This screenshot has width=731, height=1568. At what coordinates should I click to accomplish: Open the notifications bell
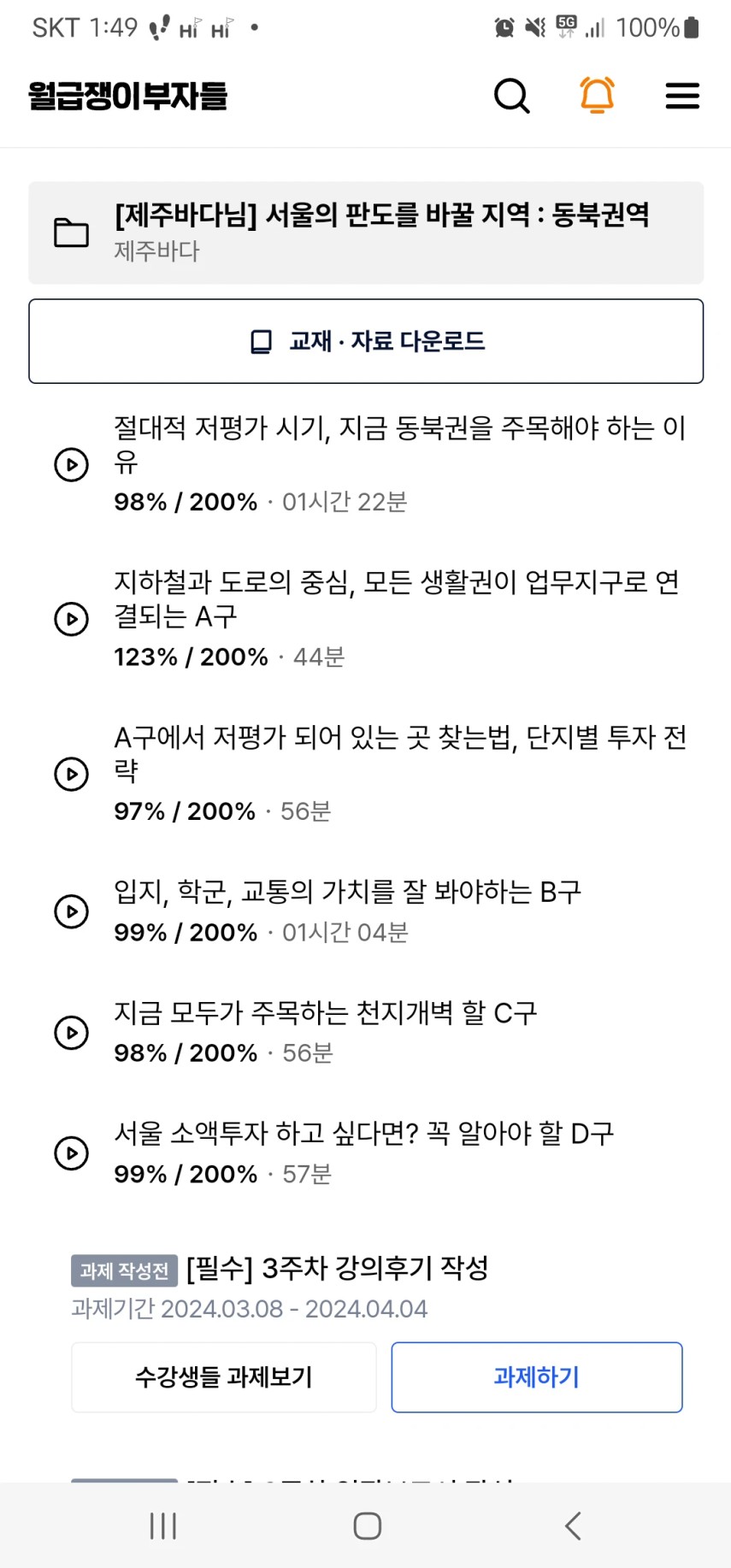598,95
